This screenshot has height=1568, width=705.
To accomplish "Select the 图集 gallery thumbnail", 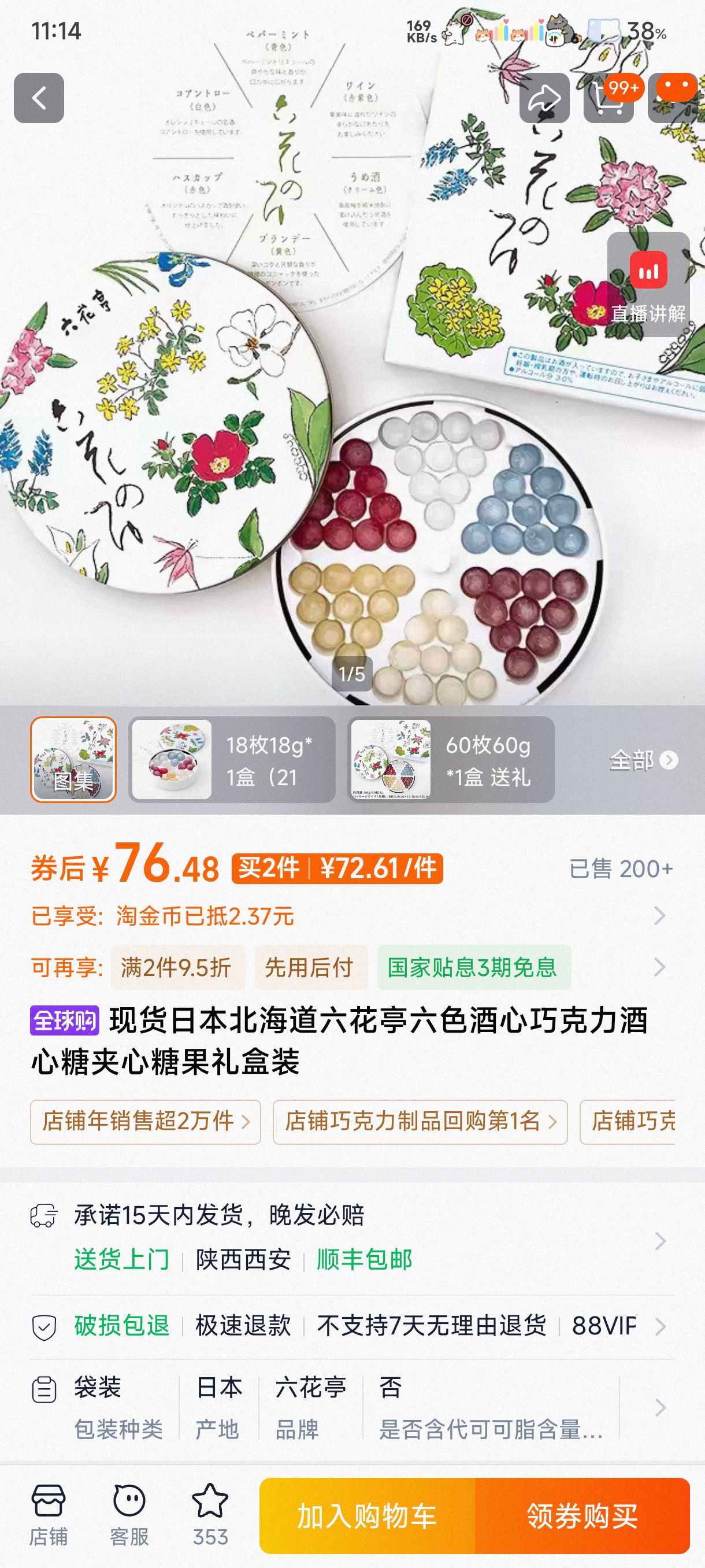I will pos(73,759).
